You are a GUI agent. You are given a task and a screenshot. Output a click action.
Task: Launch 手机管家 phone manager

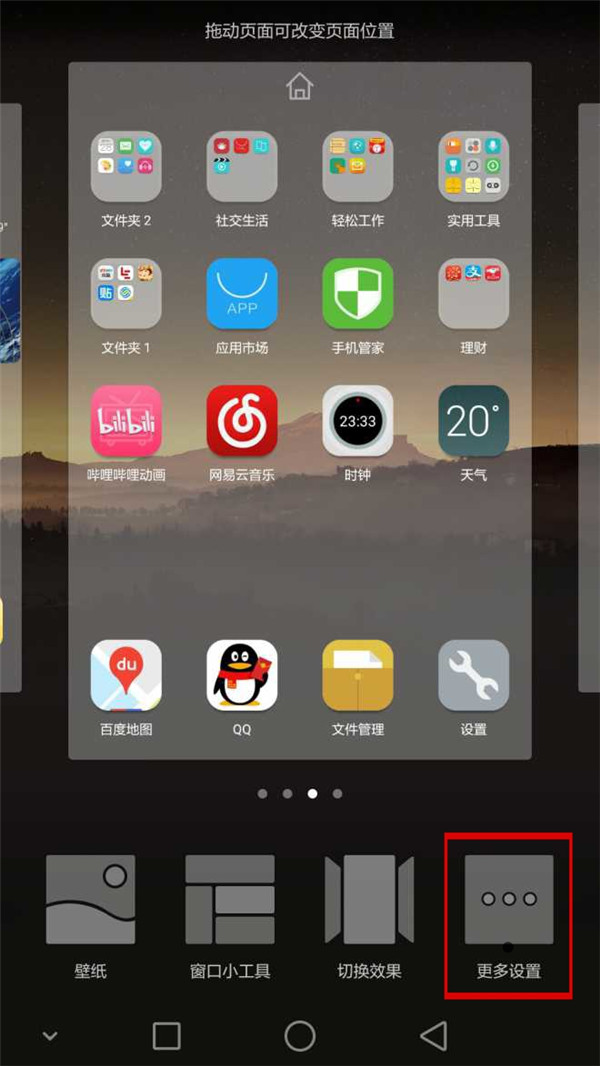pyautogui.click(x=358, y=294)
